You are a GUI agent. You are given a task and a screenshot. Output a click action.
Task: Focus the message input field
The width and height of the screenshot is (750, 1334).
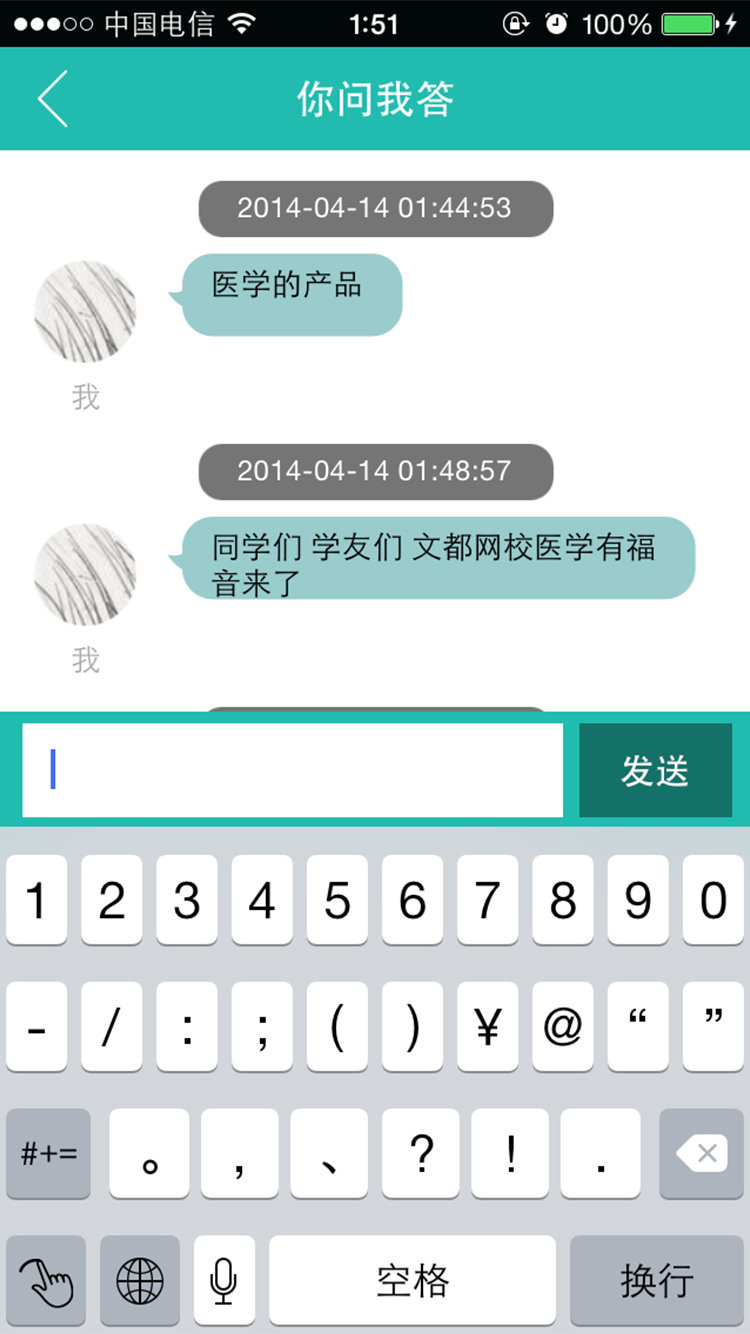(x=292, y=770)
